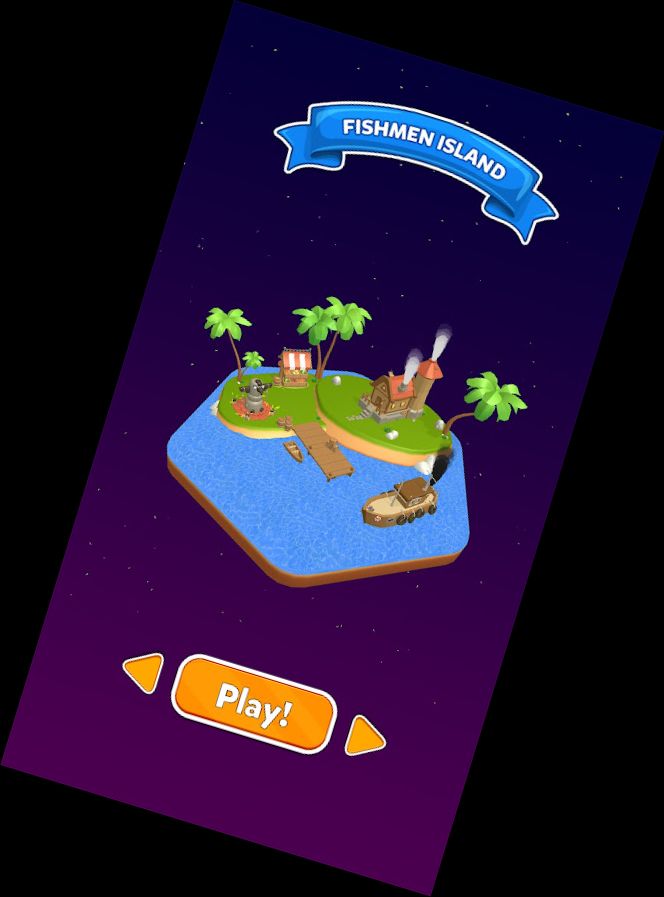Go to the next island with right arrow
Viewport: 664px width, 897px height.
(x=362, y=737)
